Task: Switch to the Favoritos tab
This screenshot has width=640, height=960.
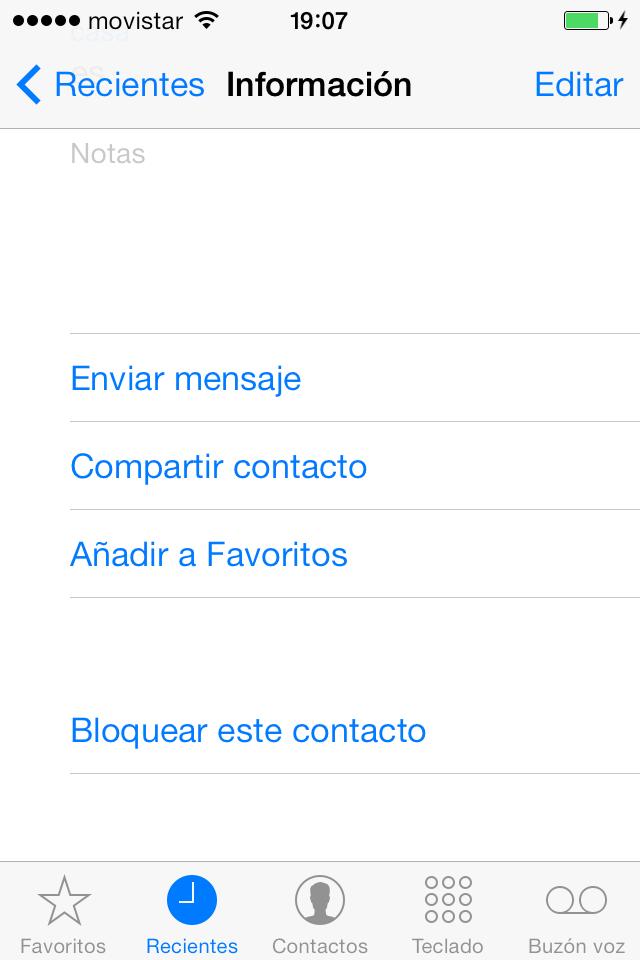Action: (63, 913)
